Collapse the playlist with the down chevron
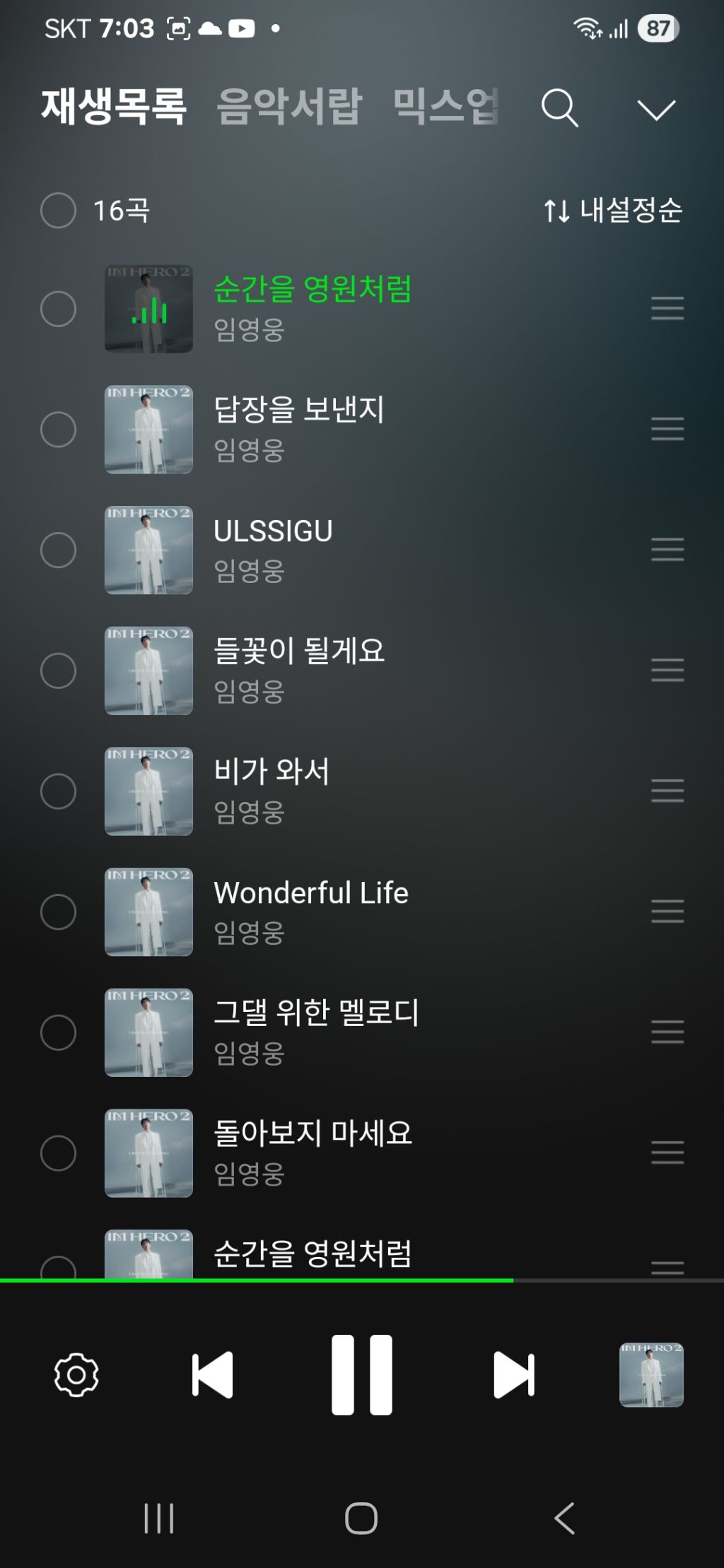724x1568 pixels. point(656,110)
